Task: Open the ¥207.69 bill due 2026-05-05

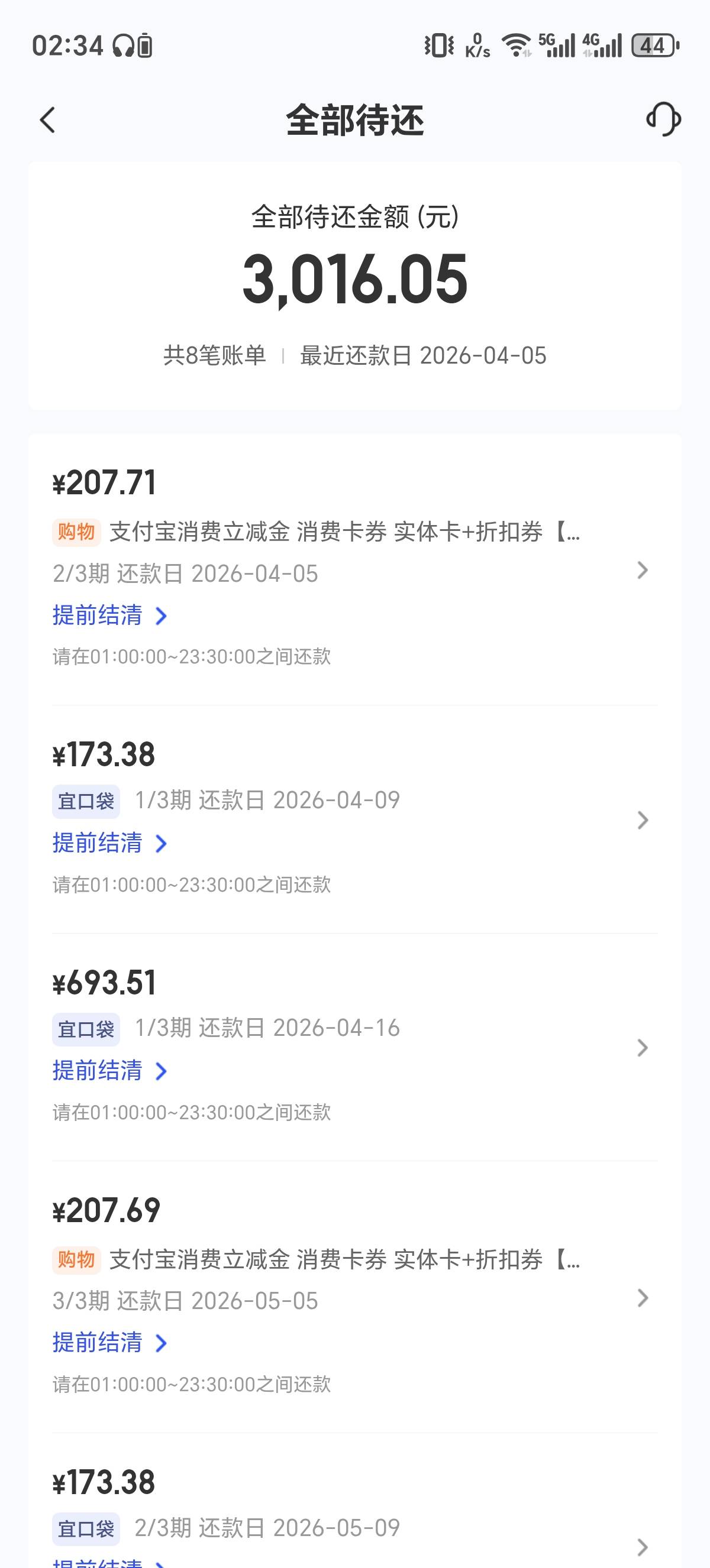Action: point(355,1297)
